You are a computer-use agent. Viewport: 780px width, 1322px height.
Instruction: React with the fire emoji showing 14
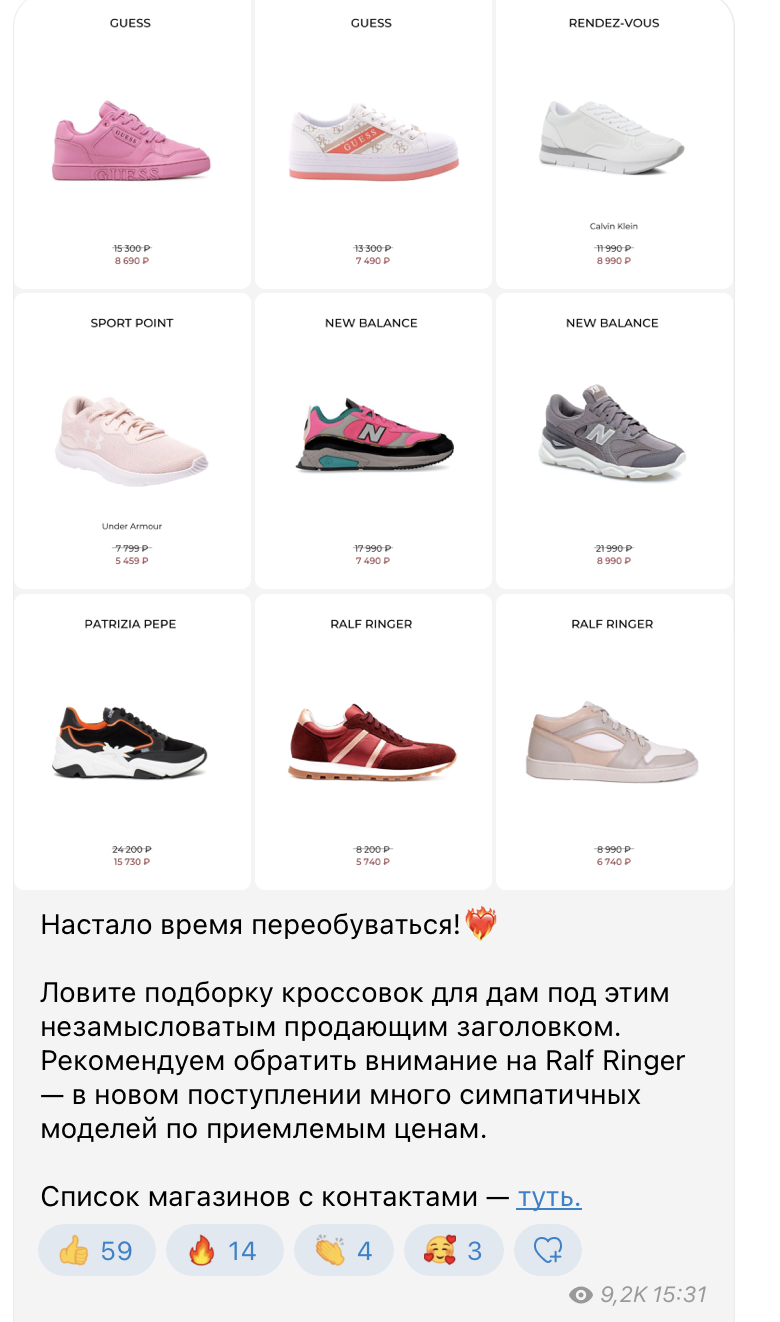coord(224,1250)
